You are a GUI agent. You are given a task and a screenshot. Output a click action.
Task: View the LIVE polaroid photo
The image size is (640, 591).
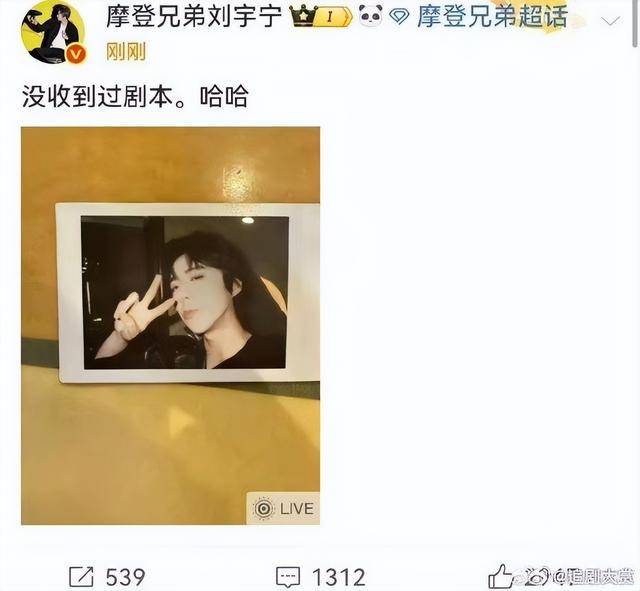170,325
